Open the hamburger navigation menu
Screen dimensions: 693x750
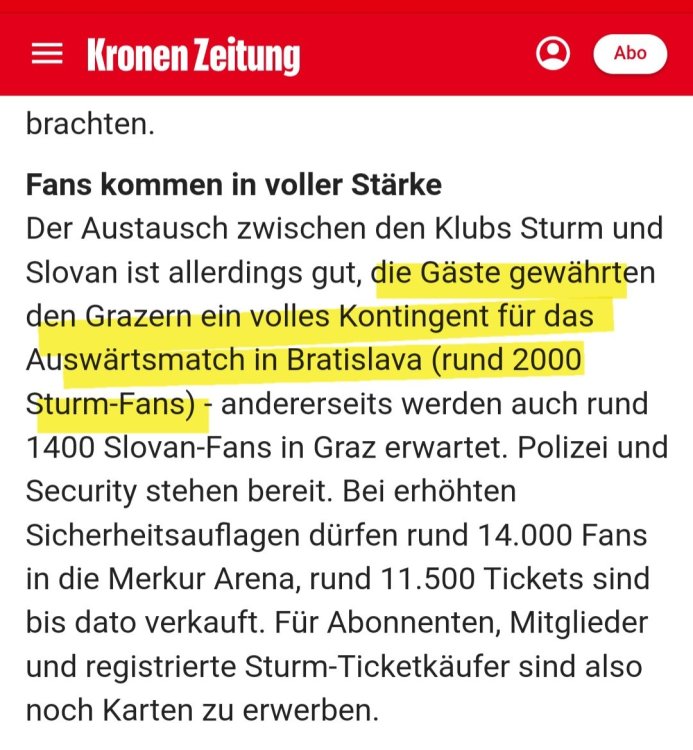pos(47,54)
